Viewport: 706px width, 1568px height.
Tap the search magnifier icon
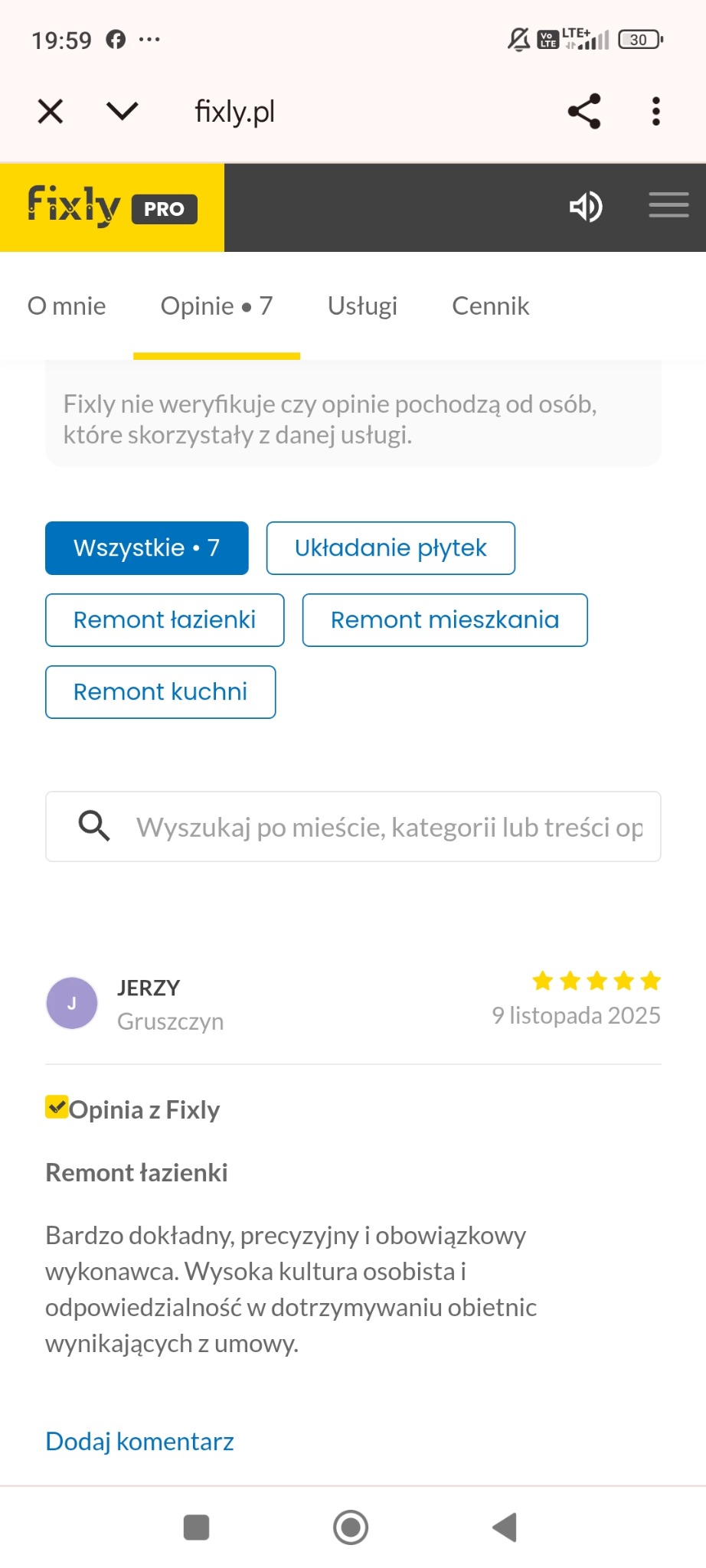click(94, 825)
